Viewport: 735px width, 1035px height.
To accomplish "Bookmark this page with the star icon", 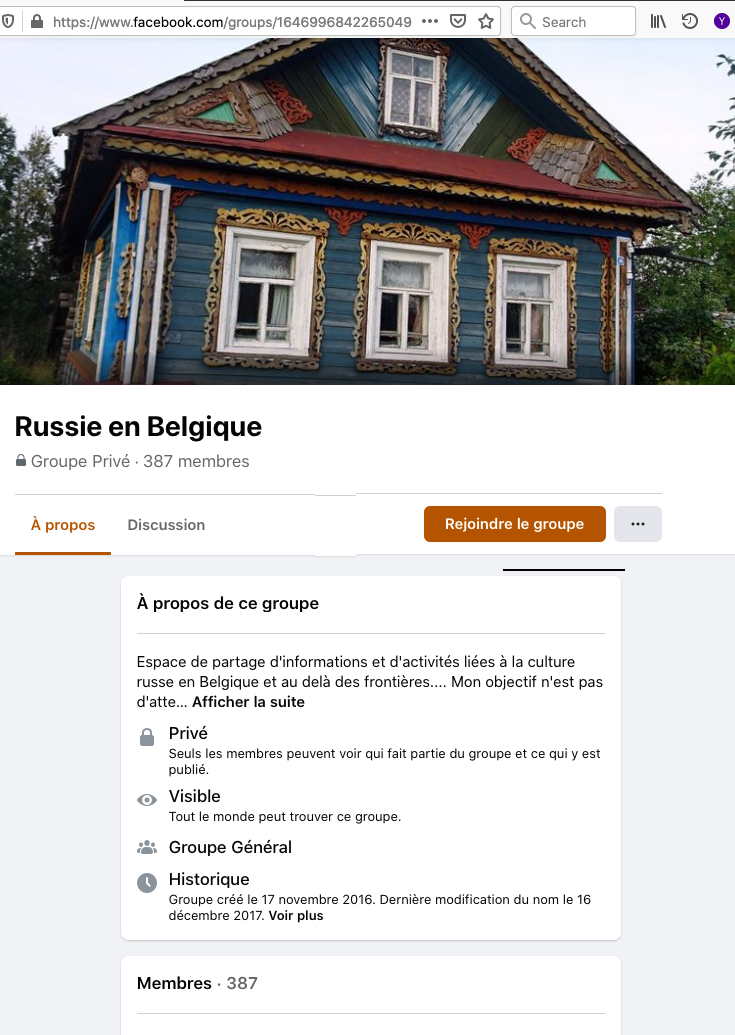I will pos(486,21).
